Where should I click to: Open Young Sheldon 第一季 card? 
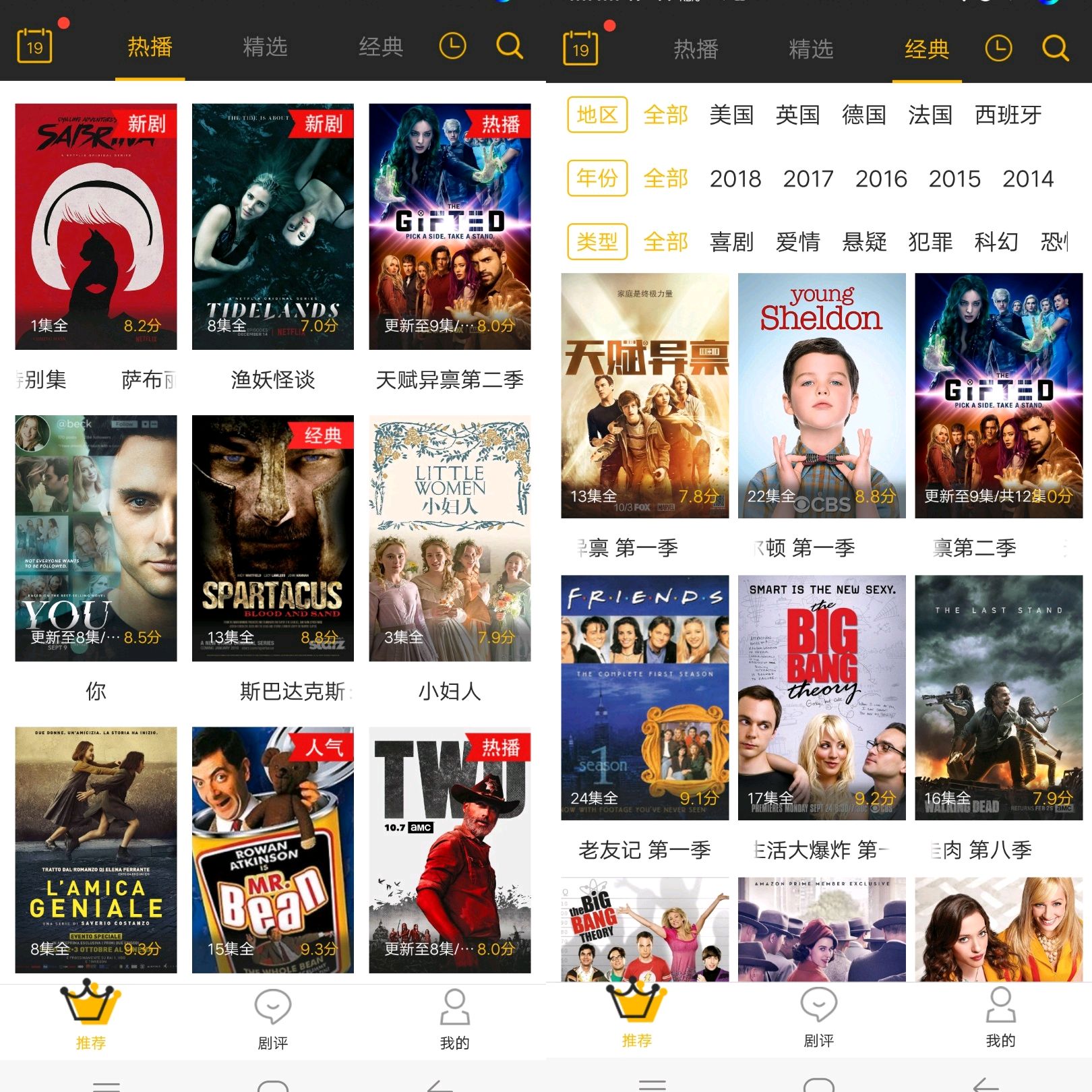pos(822,396)
